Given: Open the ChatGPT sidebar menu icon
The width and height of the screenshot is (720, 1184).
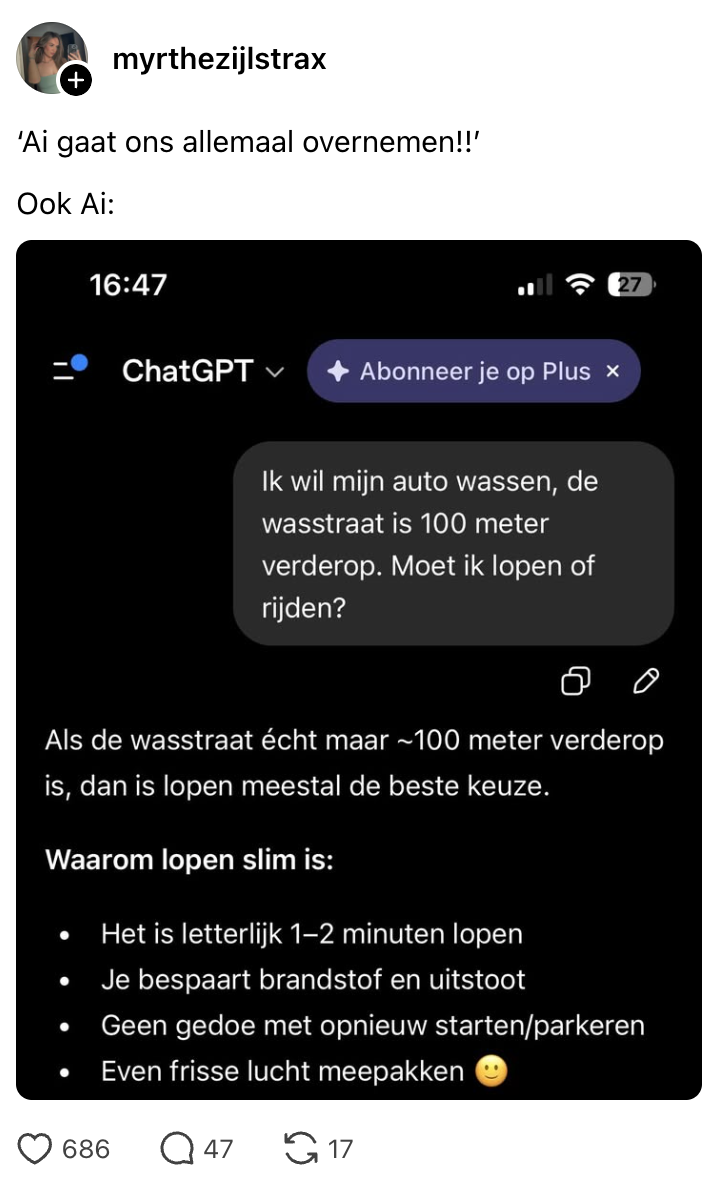Looking at the screenshot, I should coord(64,370).
